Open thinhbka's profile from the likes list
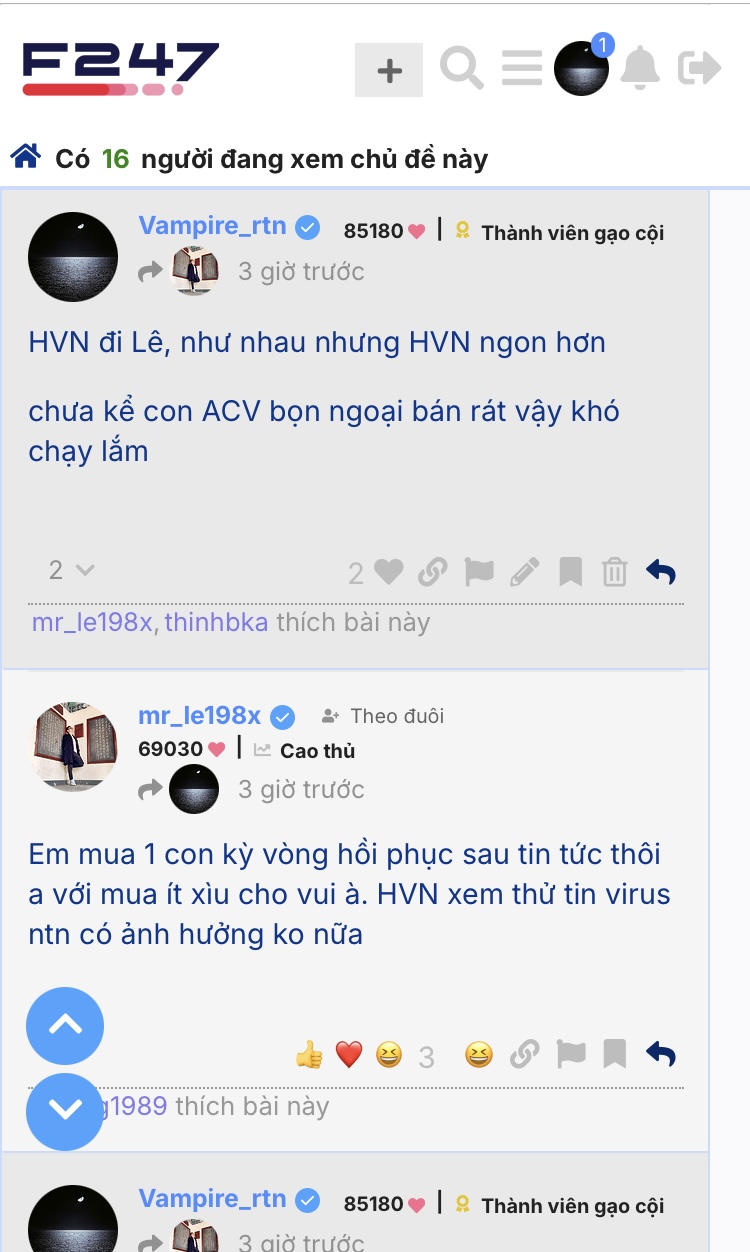Image resolution: width=750 pixels, height=1252 pixels. tap(216, 622)
